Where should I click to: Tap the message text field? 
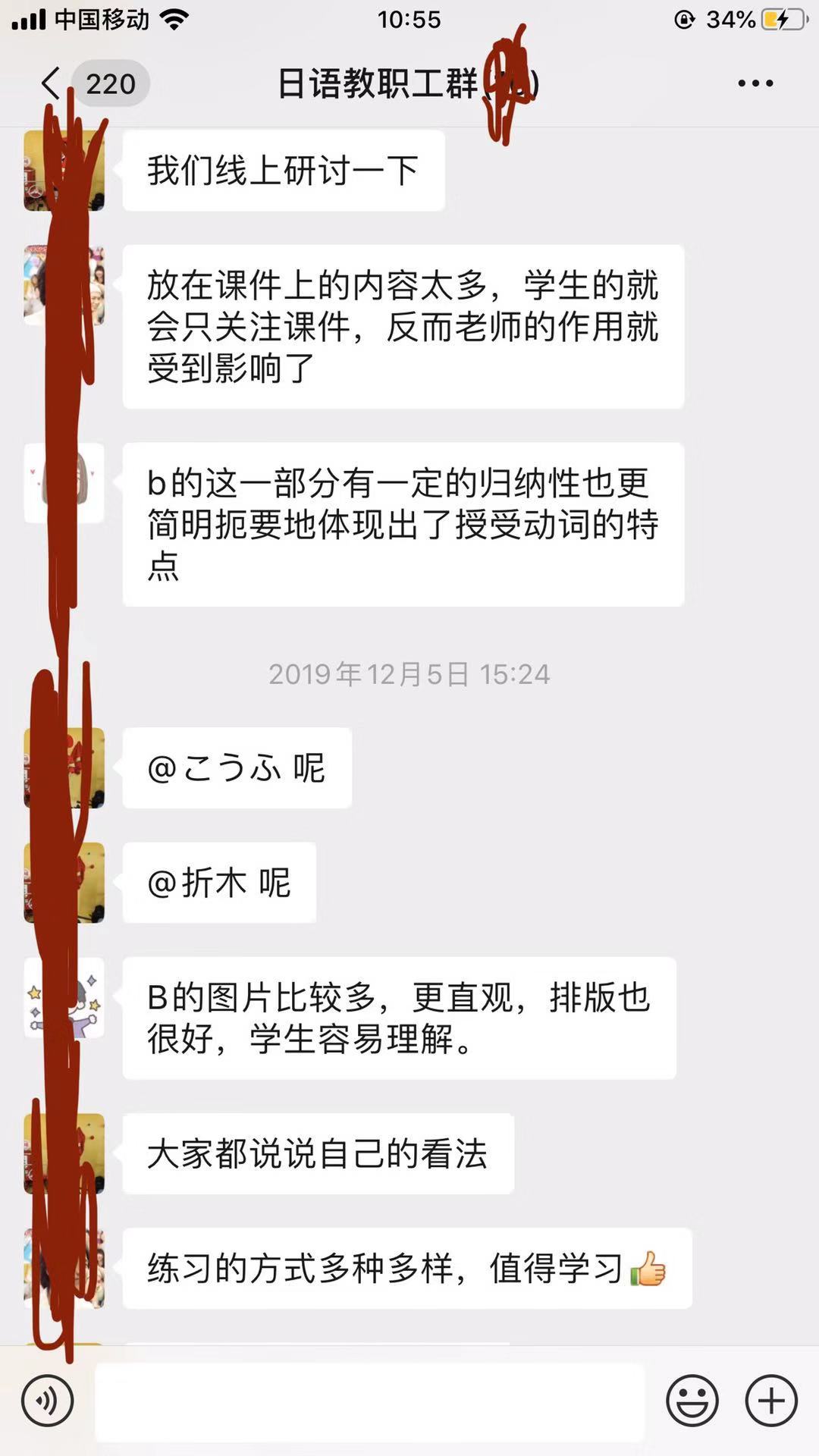[369, 1401]
